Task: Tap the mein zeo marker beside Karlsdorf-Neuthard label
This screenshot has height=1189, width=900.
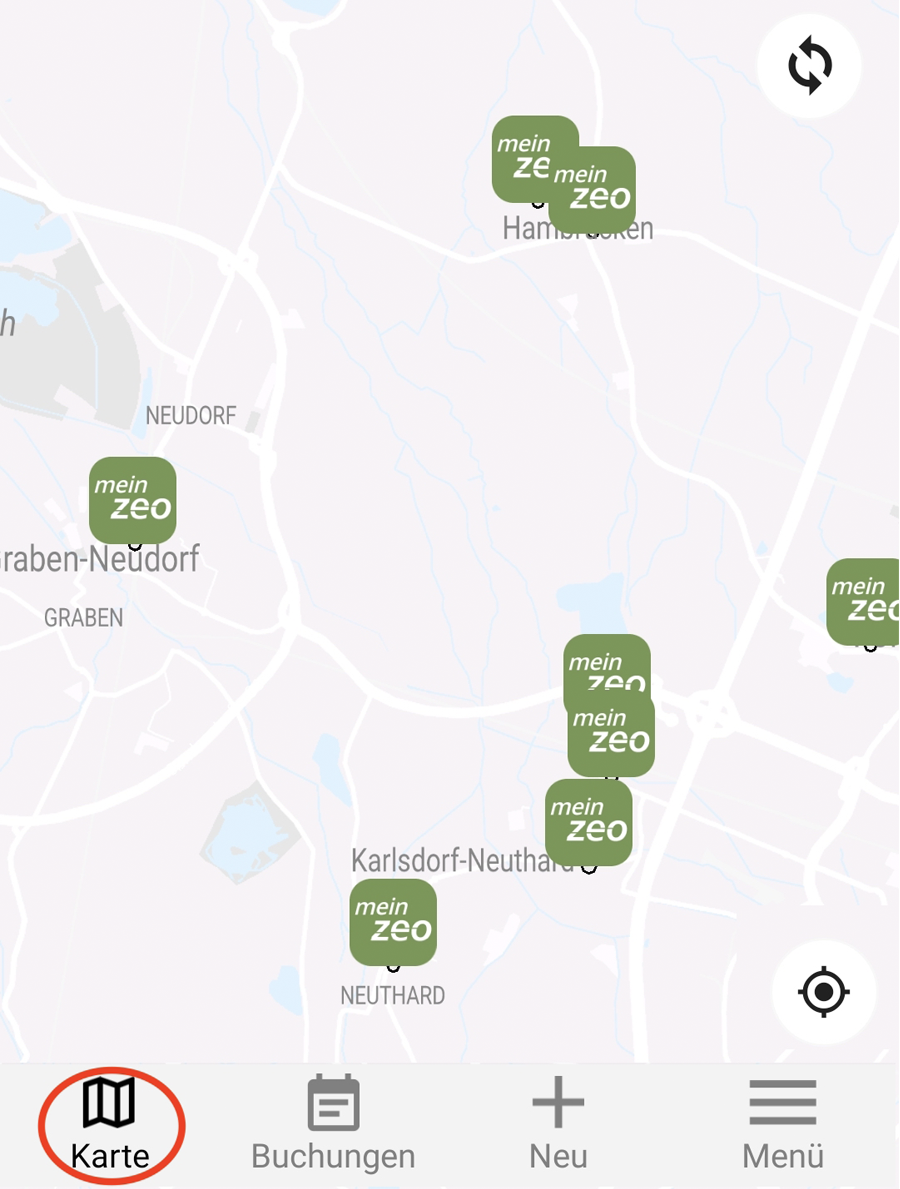Action: tap(588, 822)
